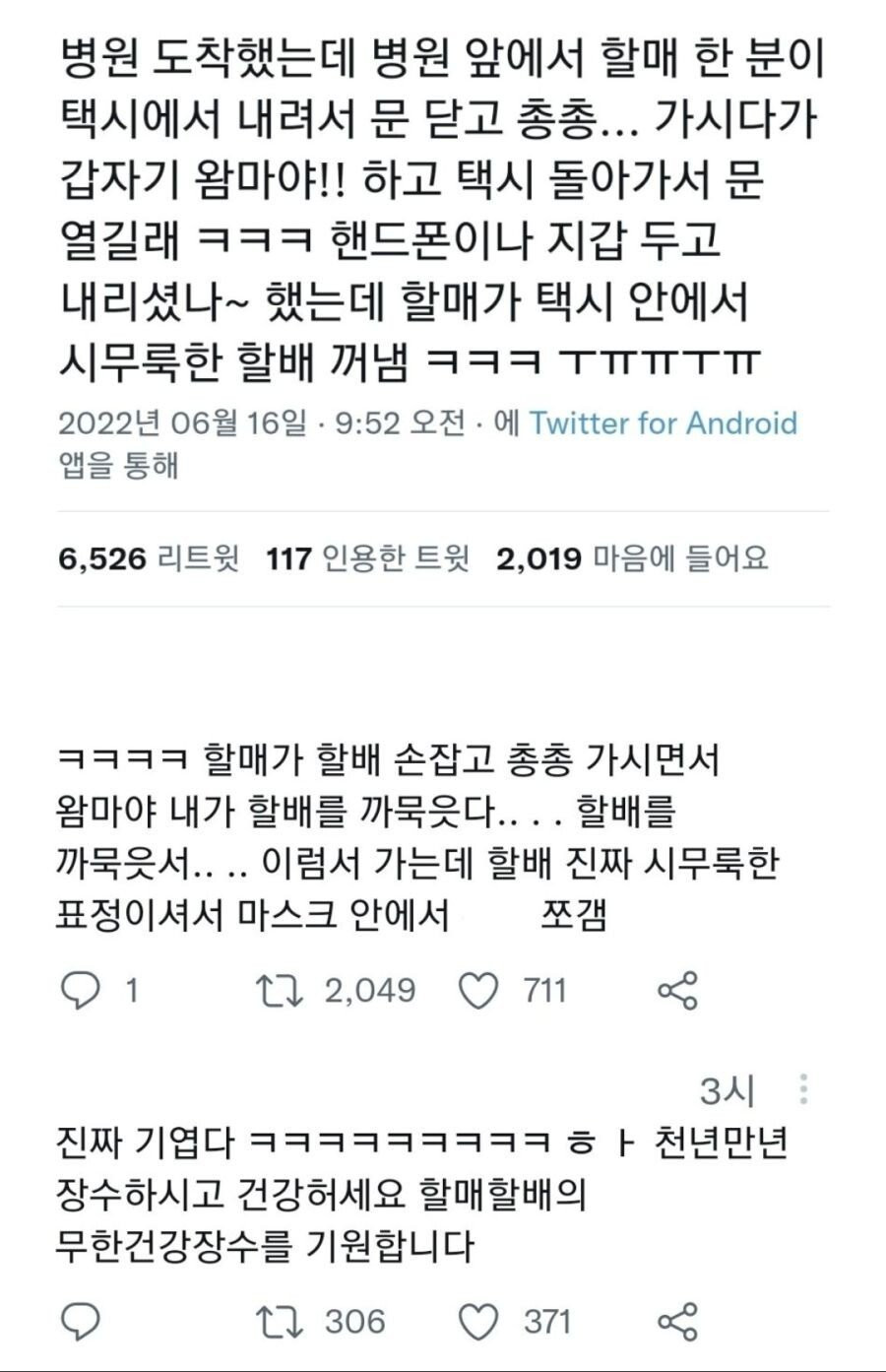886x1372 pixels.
Task: Share the reply with 371 likes
Action: click(x=677, y=1322)
